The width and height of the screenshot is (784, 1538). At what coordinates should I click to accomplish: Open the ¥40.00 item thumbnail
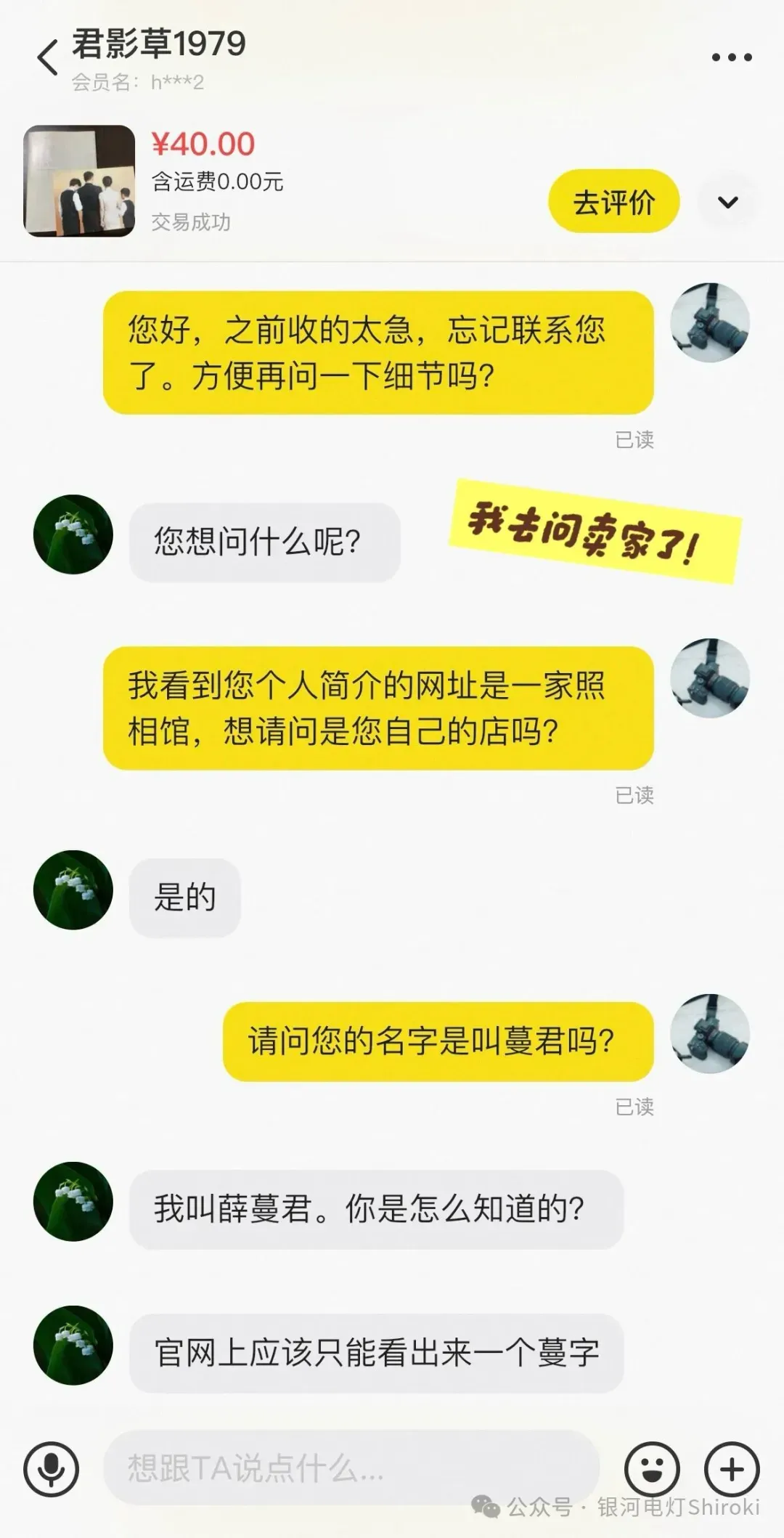[x=79, y=181]
